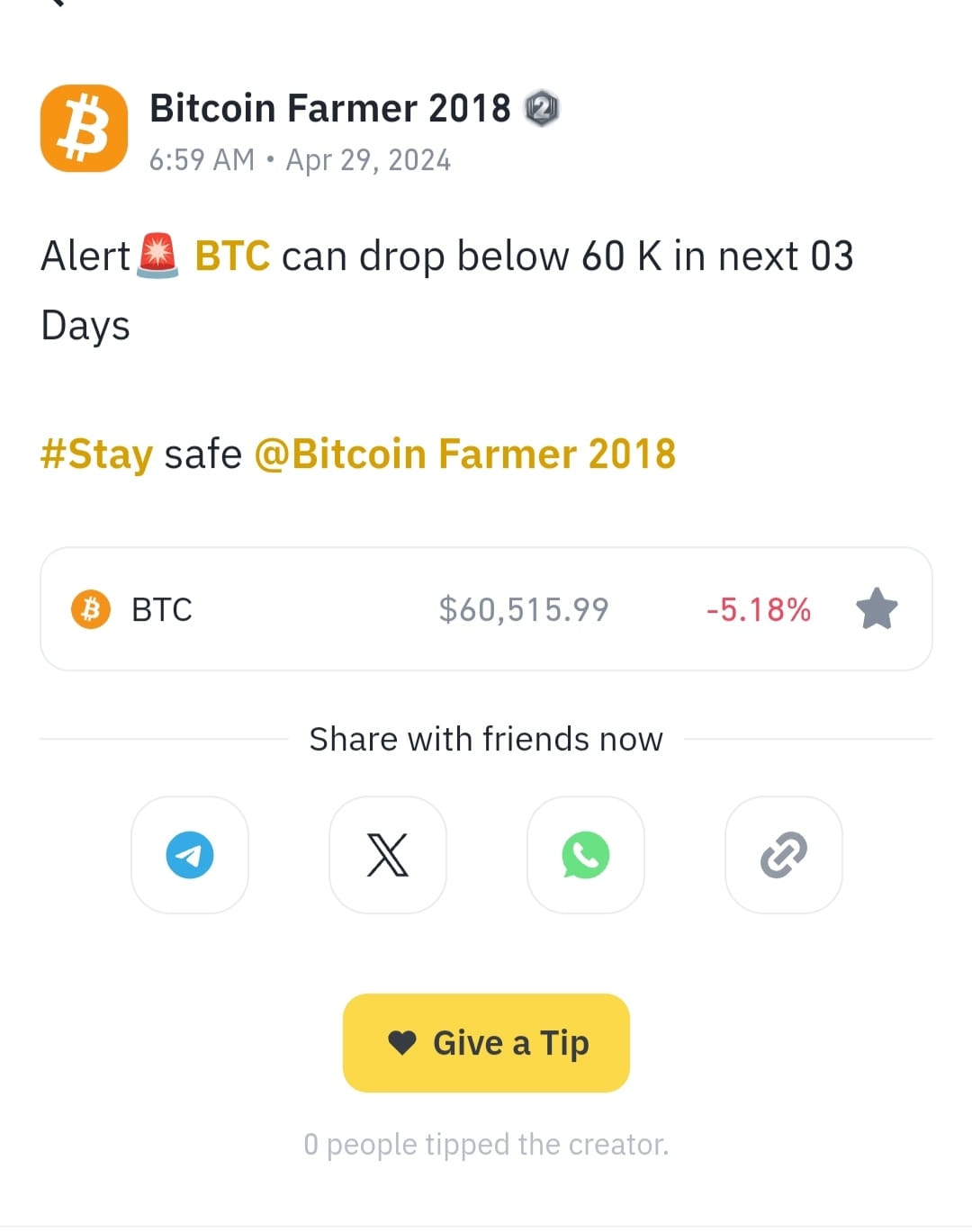Share the post through WhatsApp

point(585,855)
